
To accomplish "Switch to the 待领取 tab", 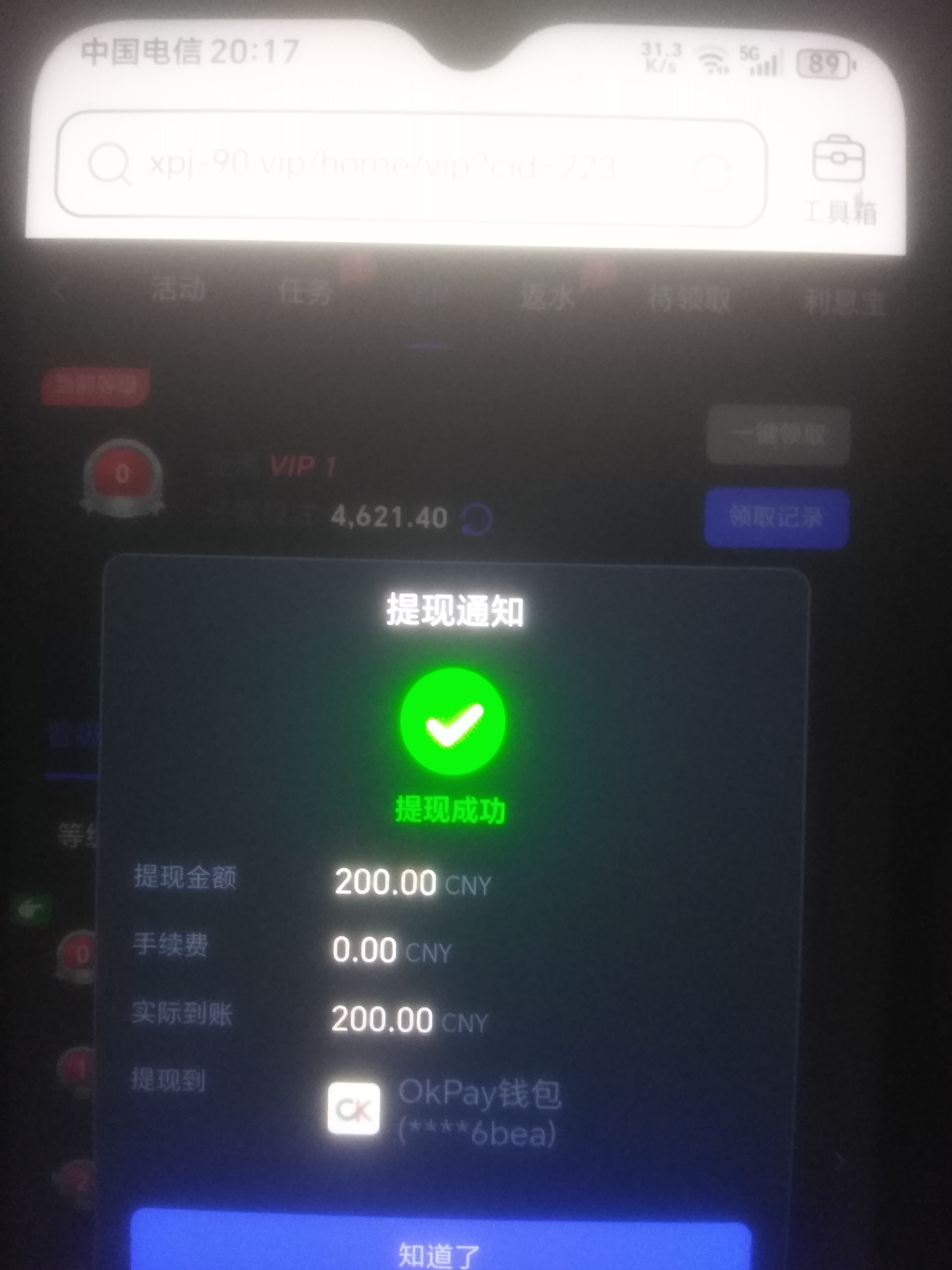I will pyautogui.click(x=689, y=300).
